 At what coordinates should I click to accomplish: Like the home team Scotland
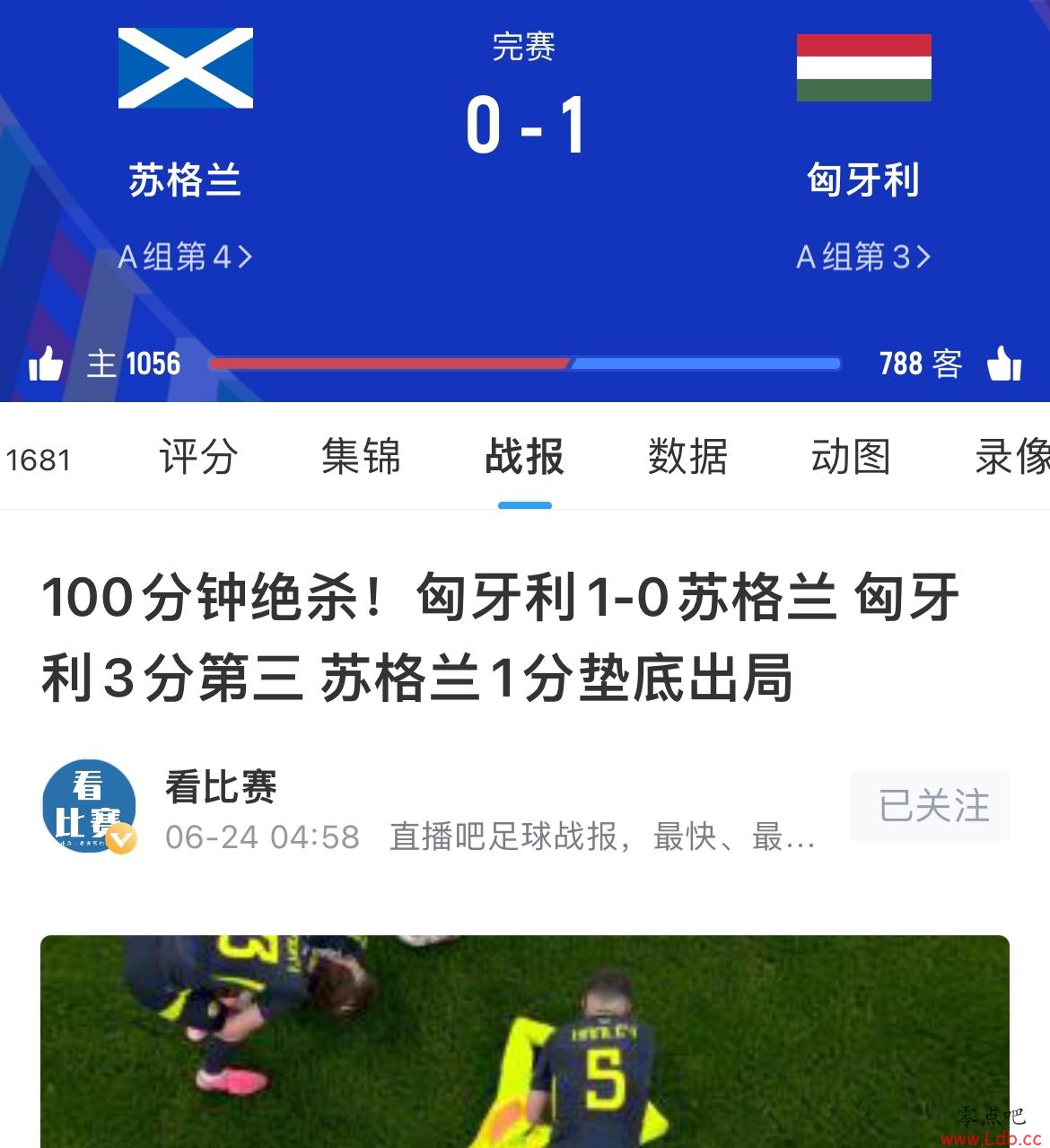[47, 364]
